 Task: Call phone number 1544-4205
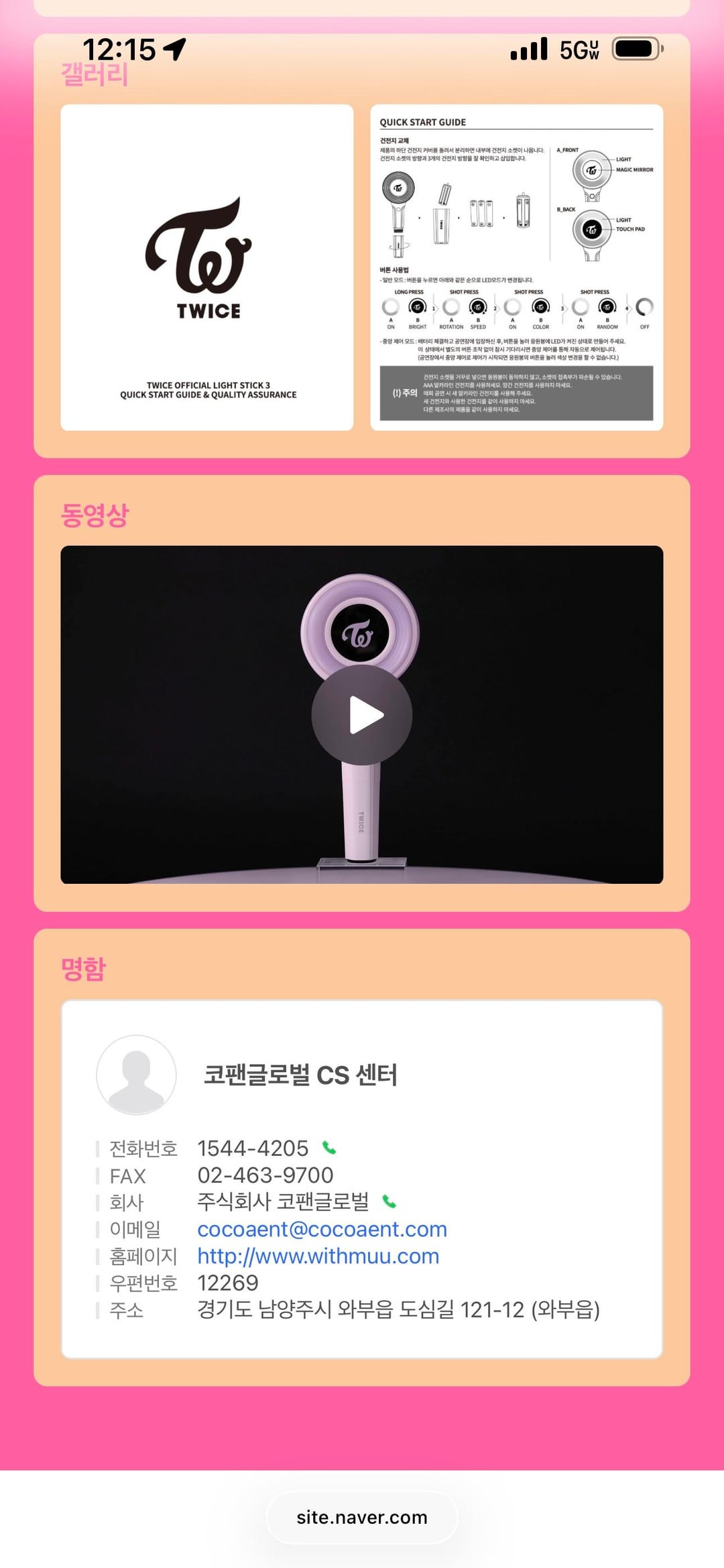coord(329,1148)
